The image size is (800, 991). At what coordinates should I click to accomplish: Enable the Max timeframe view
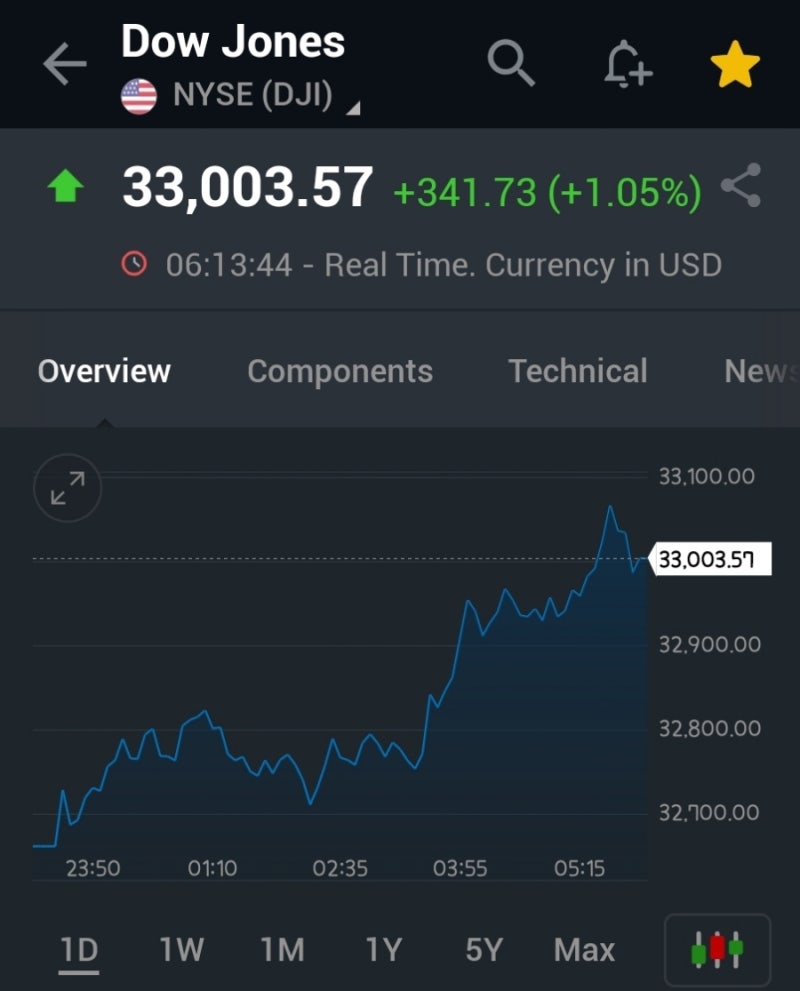pos(583,948)
